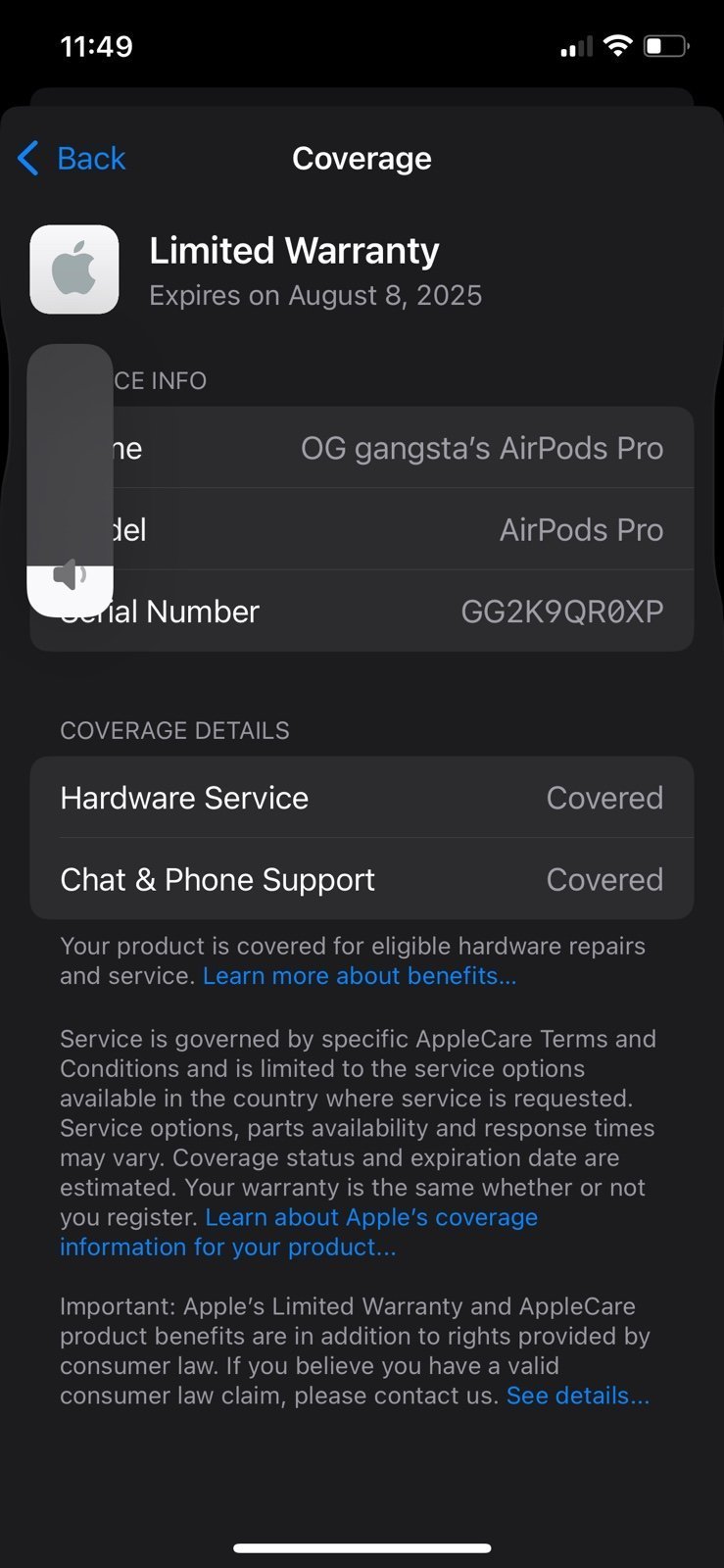Tap the volume slider overlay
The height and width of the screenshot is (1568, 724).
click(70, 480)
